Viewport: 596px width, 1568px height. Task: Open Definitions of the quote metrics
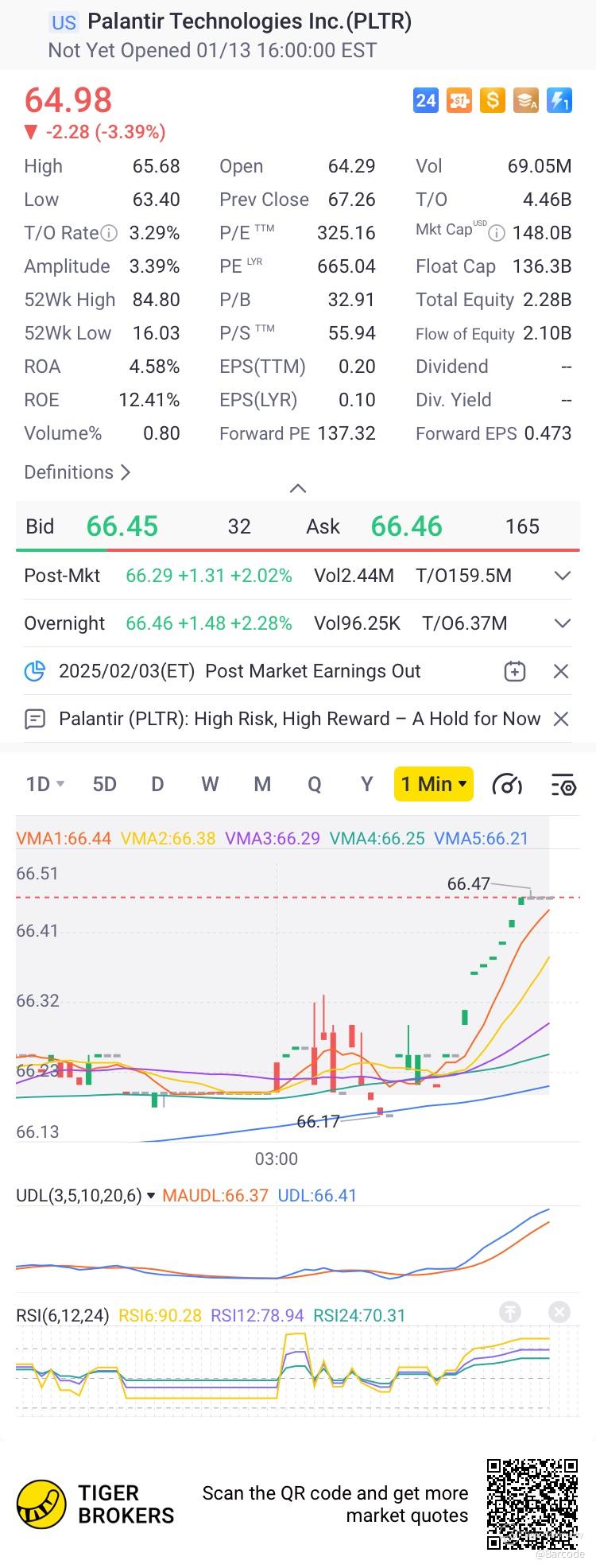tap(77, 472)
